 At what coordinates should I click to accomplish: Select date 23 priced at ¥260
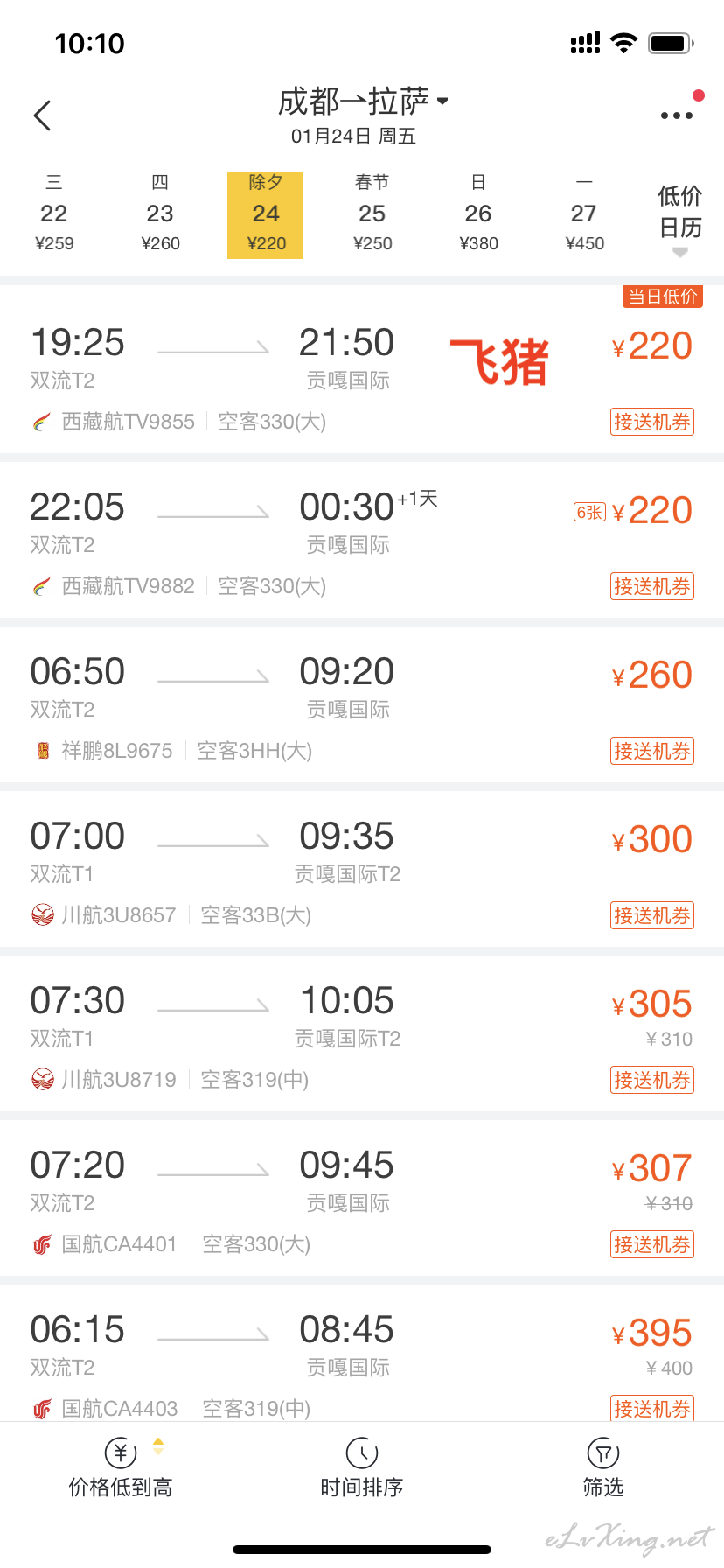[x=160, y=215]
